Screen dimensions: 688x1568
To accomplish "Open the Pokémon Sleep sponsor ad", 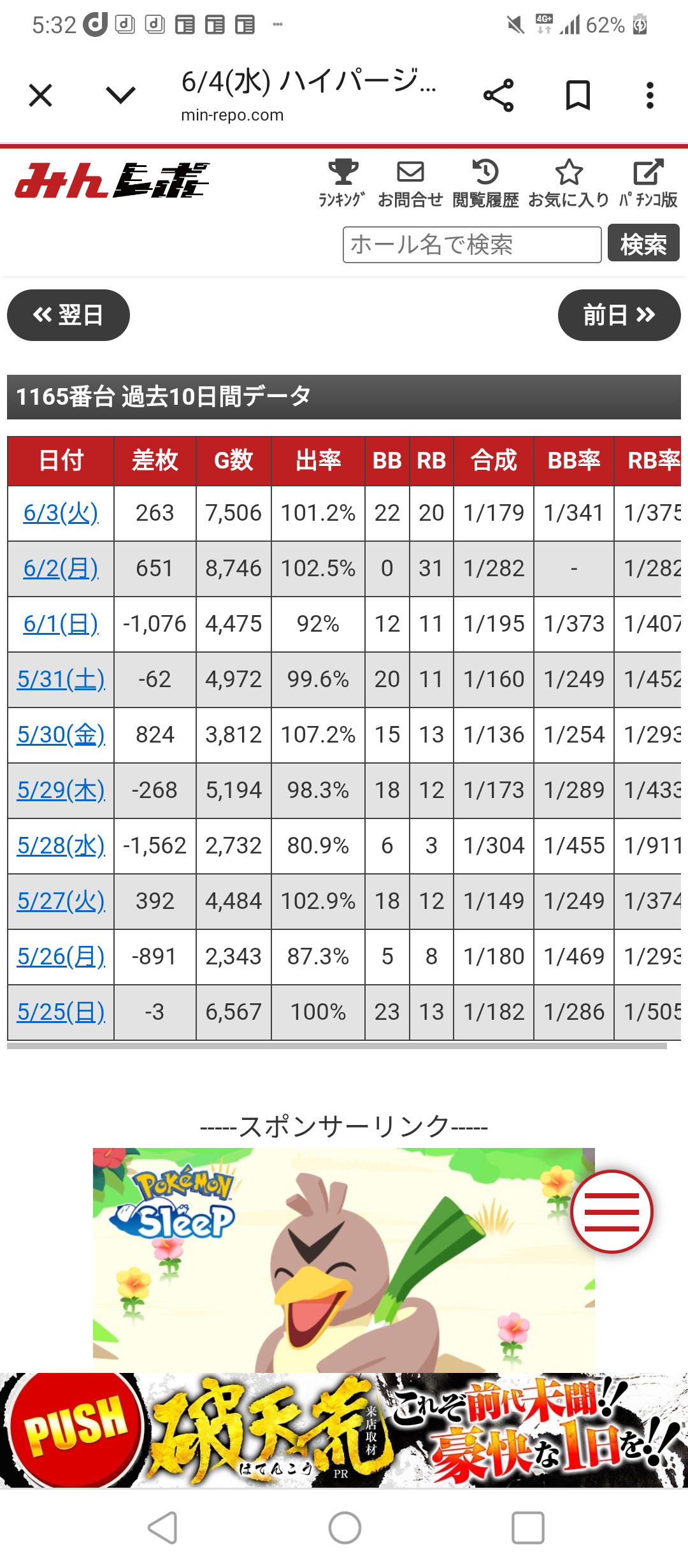I will pos(331,1262).
